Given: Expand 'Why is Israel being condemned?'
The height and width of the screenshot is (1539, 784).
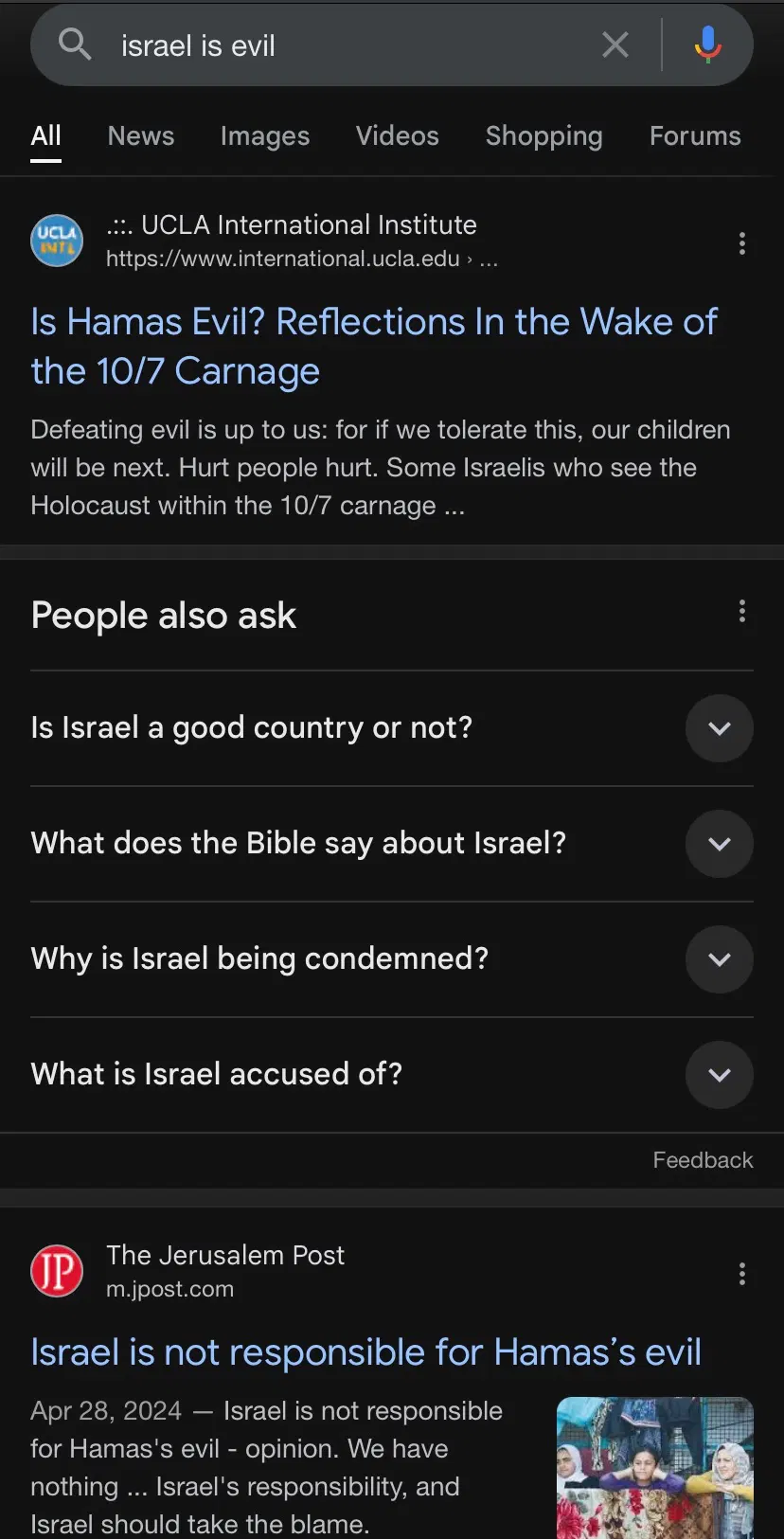Looking at the screenshot, I should pyautogui.click(x=720, y=959).
